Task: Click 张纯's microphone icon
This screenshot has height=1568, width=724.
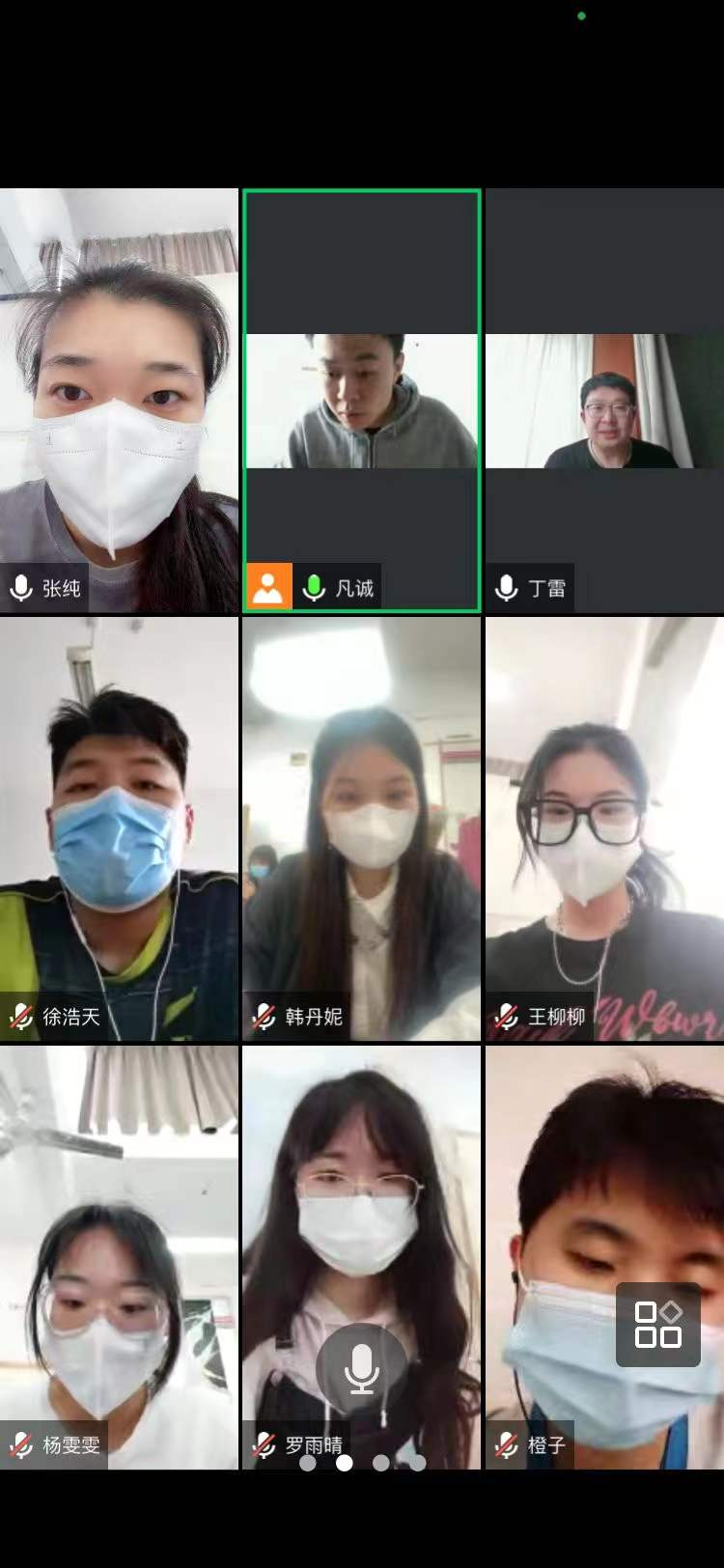Action: tap(20, 584)
